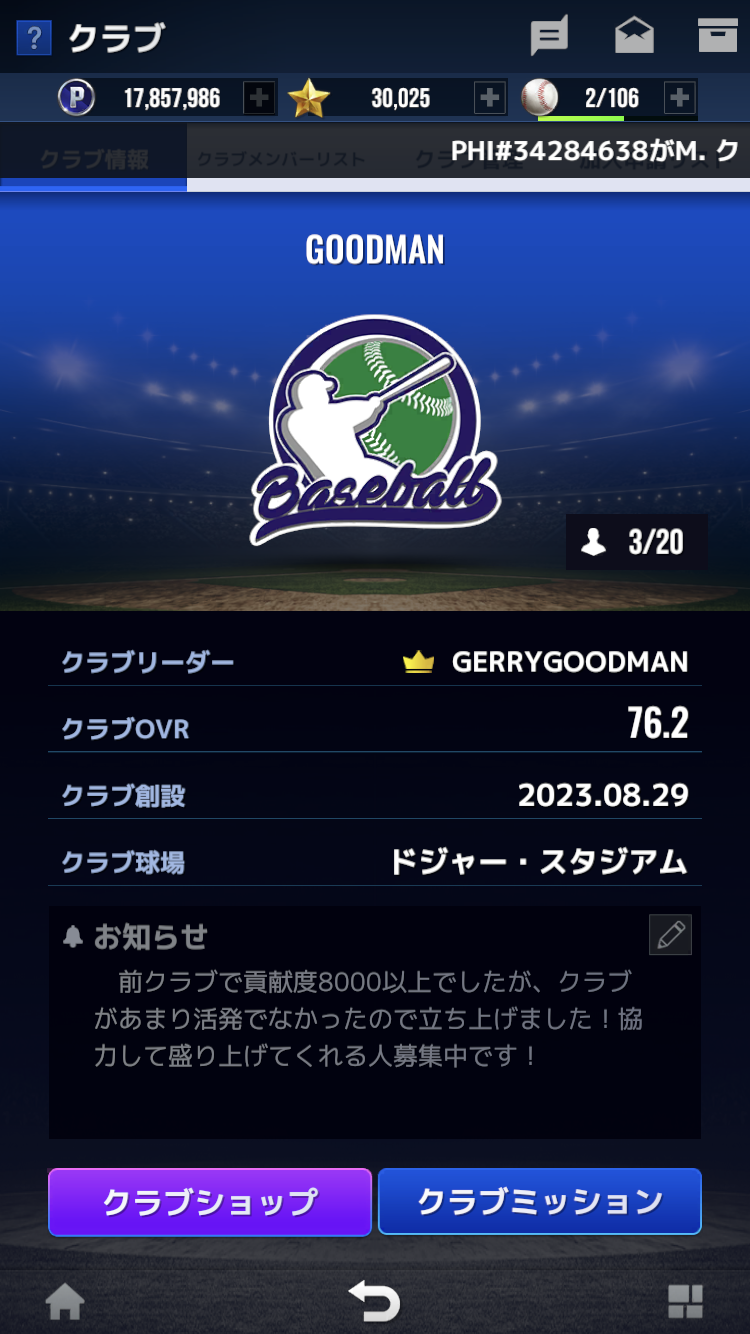Add more stars with plus button

tap(489, 98)
